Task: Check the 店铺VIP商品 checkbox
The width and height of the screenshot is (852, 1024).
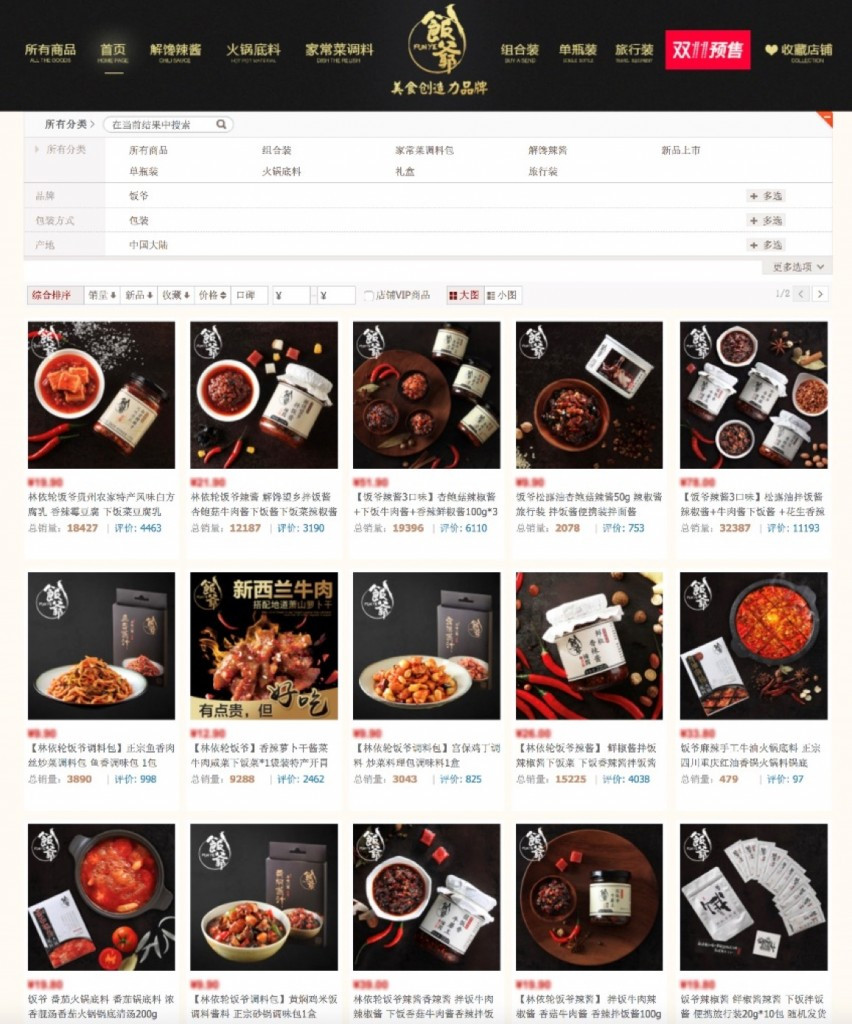Action: pyautogui.click(x=369, y=296)
